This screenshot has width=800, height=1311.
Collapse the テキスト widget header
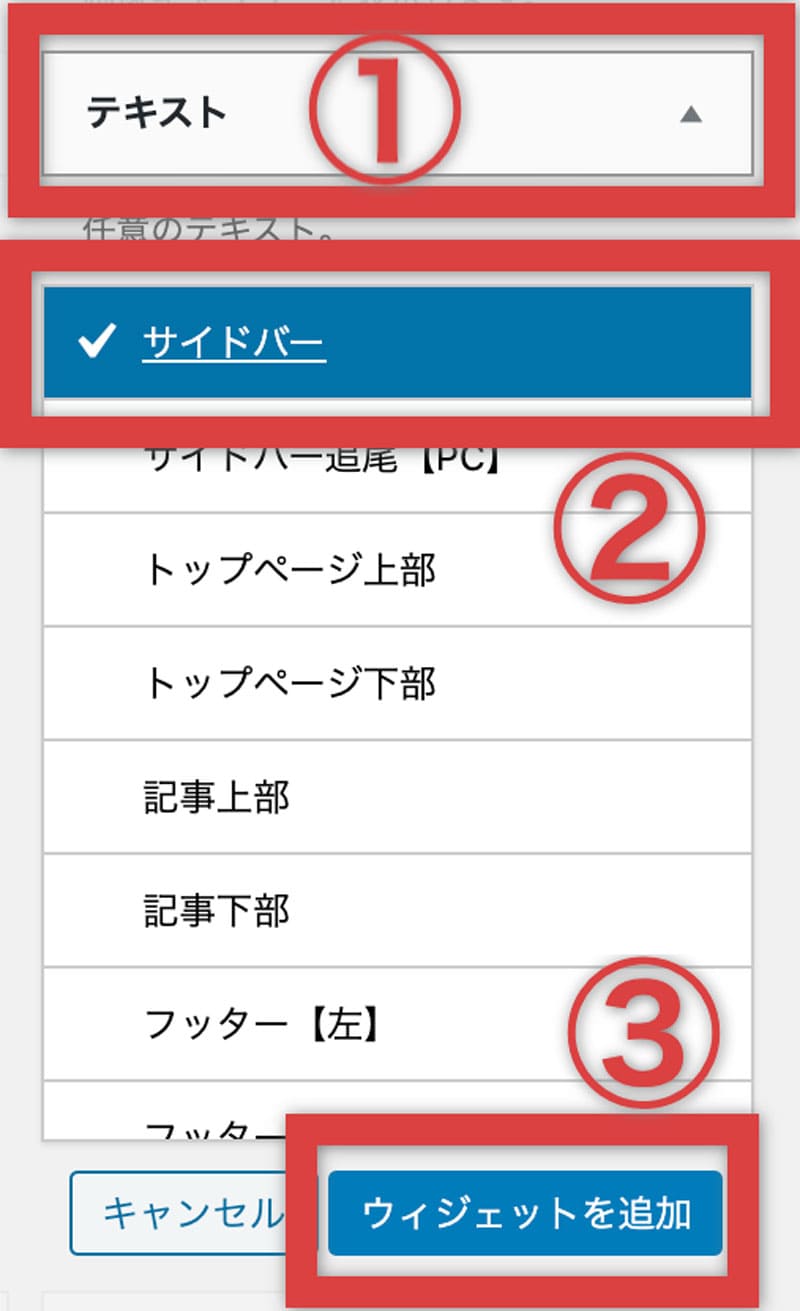pos(397,114)
